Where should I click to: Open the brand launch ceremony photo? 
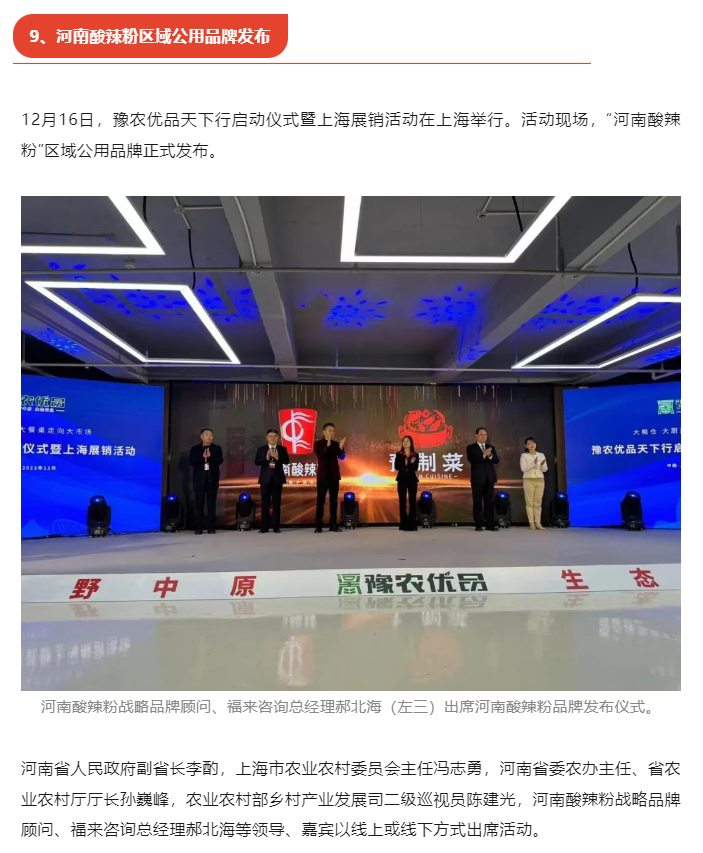[x=350, y=442]
